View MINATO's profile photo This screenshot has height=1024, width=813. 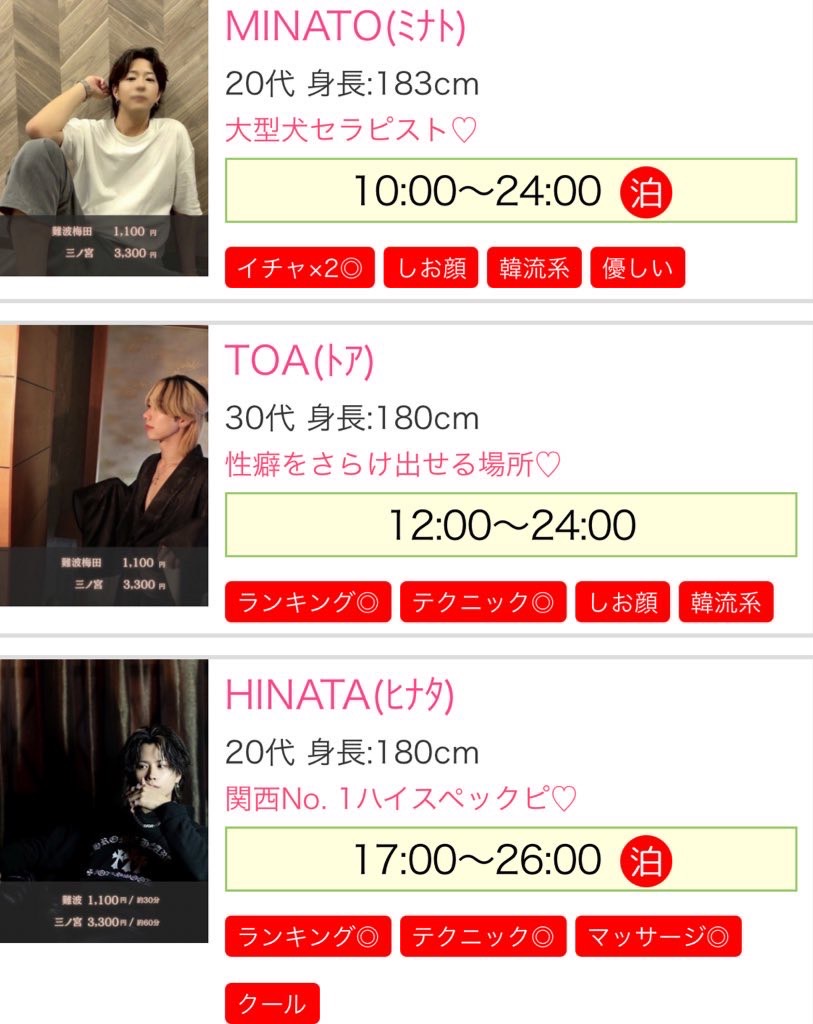(104, 138)
